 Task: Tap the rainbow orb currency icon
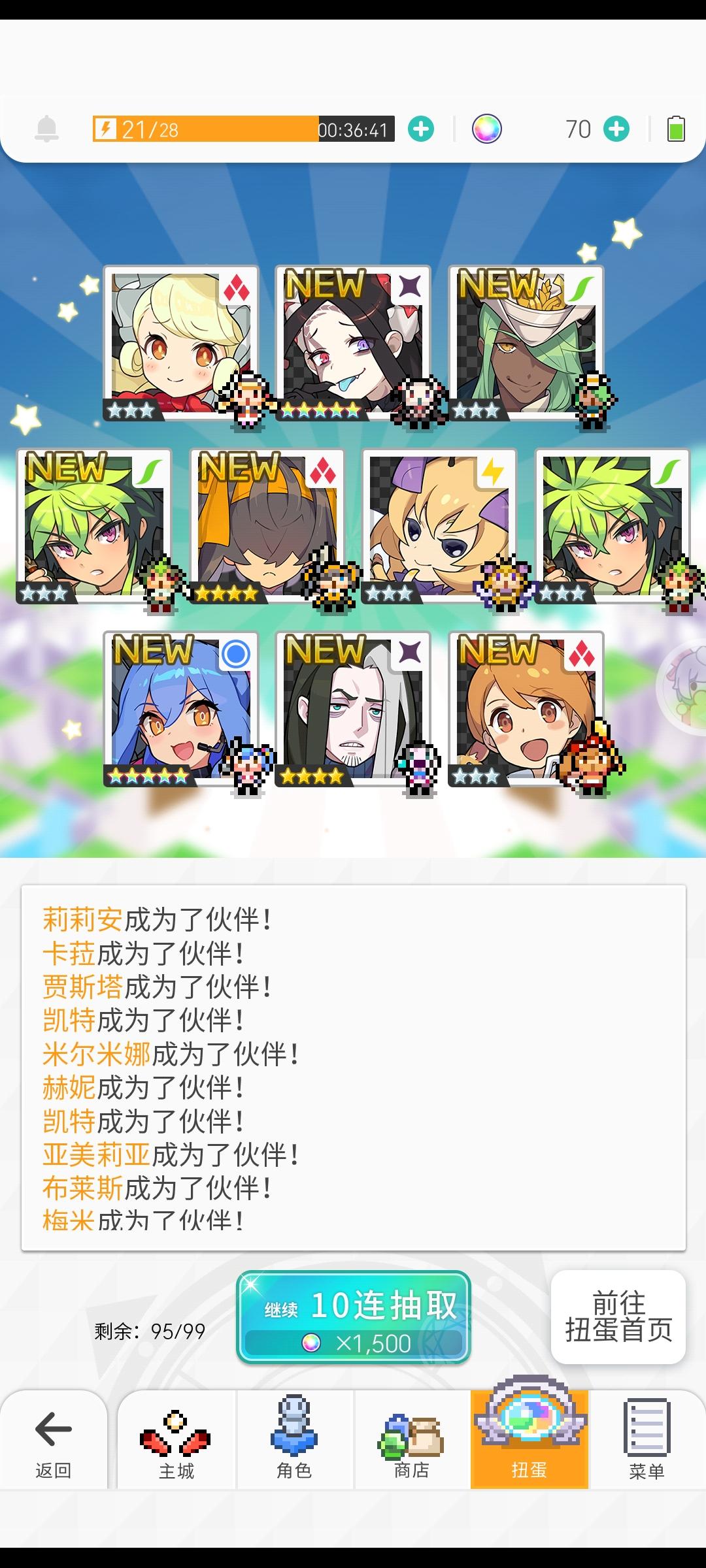point(484,129)
